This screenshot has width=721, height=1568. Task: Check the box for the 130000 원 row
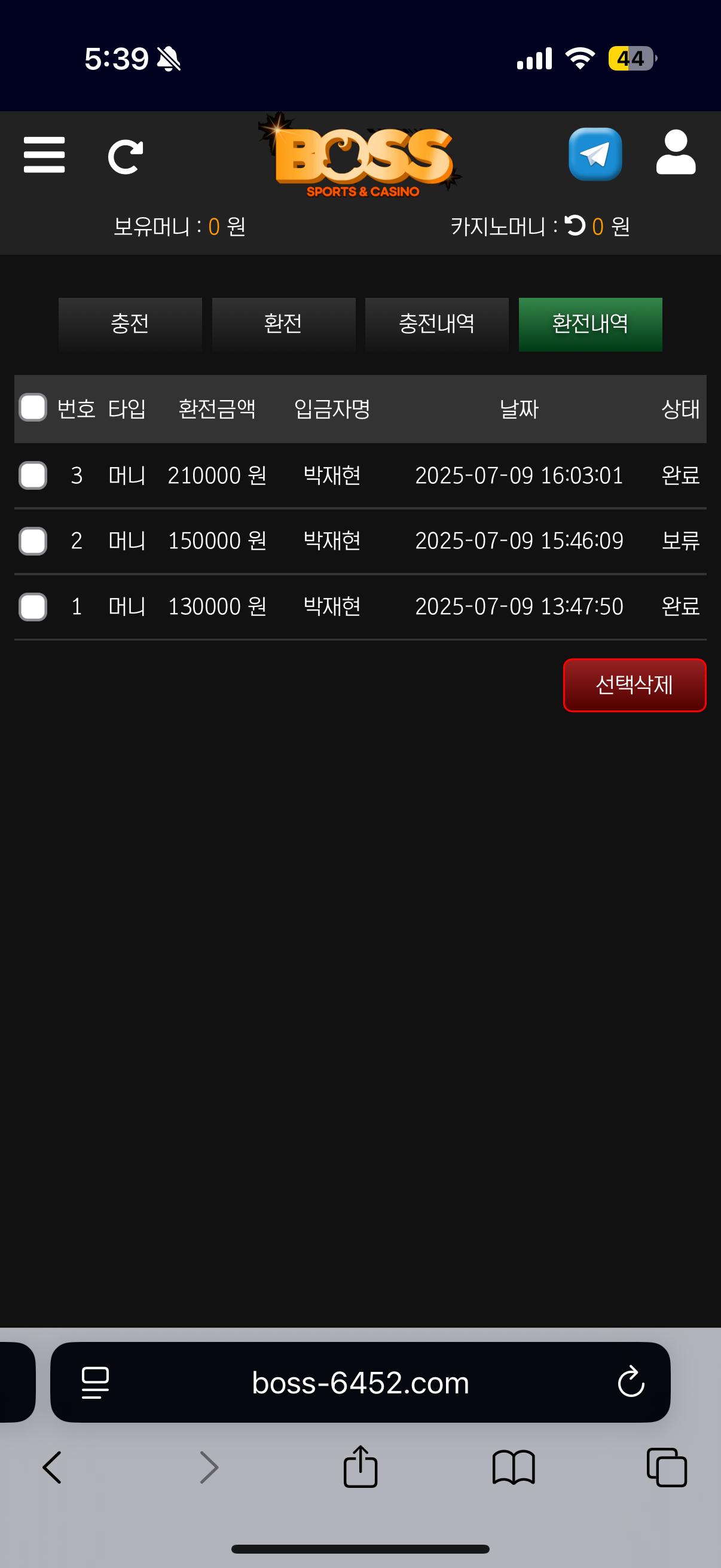point(33,607)
